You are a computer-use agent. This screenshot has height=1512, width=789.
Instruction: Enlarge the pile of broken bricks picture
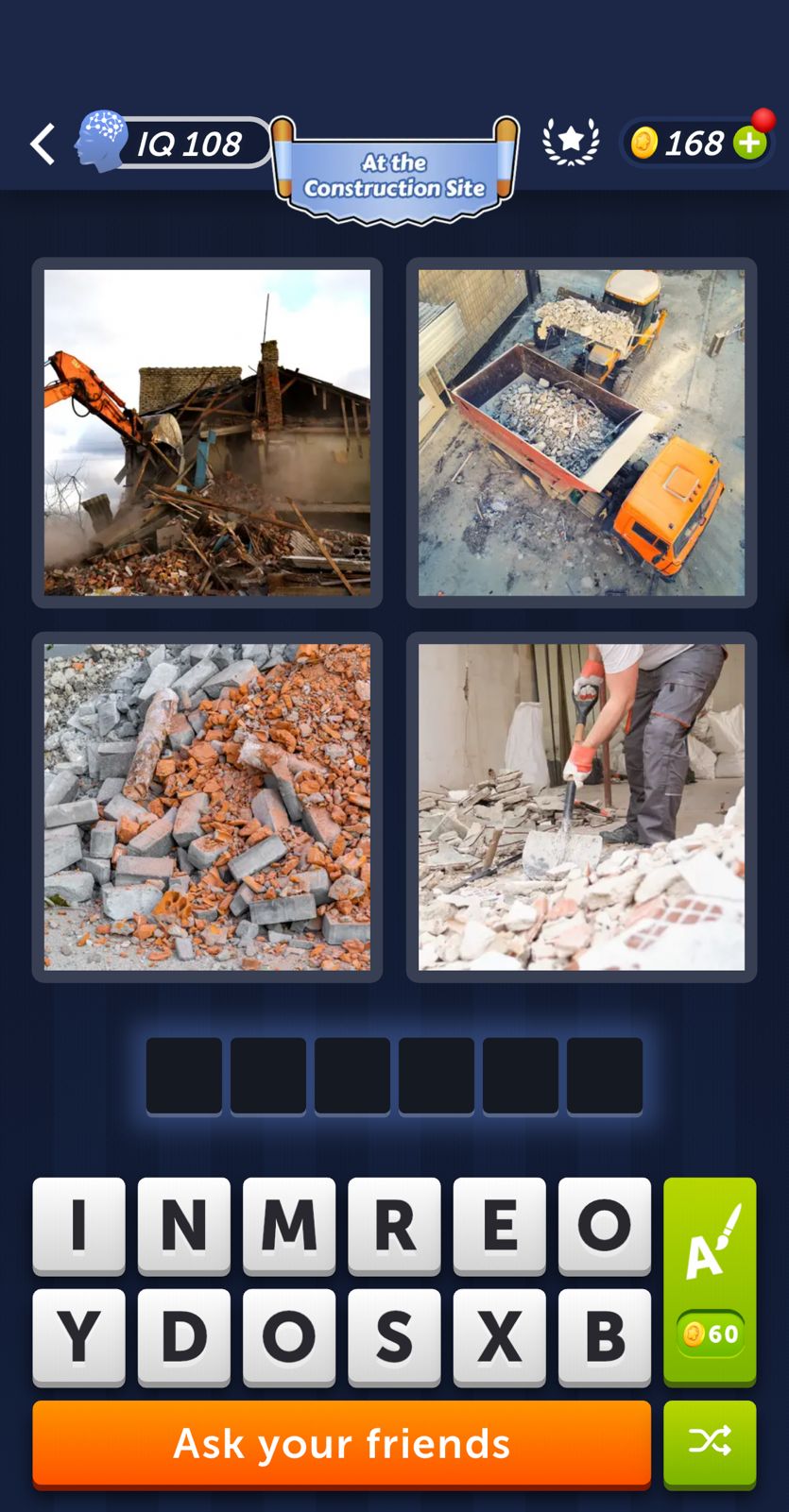207,807
